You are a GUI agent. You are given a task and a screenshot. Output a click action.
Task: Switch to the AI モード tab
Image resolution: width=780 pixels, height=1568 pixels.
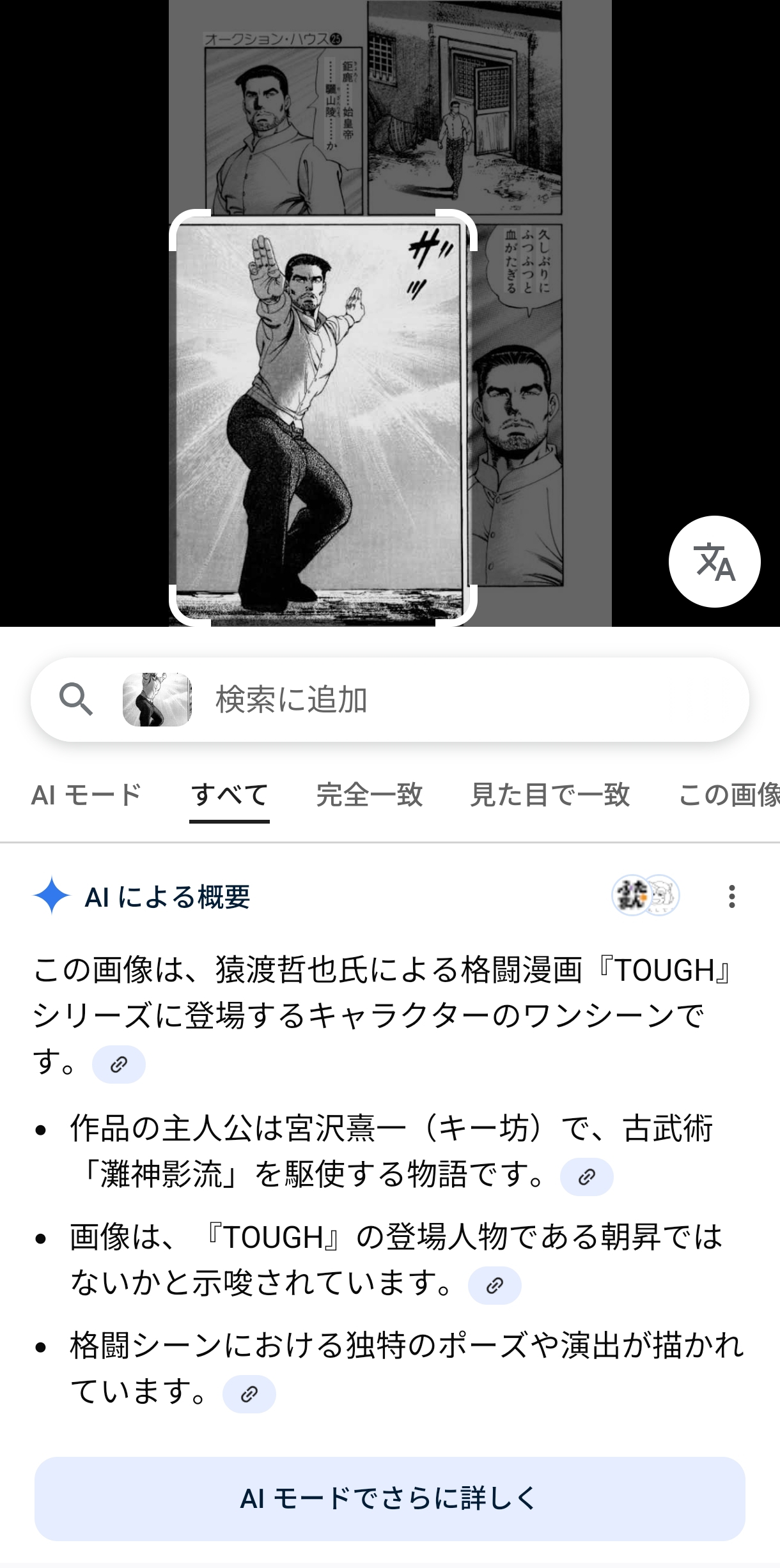pos(86,795)
